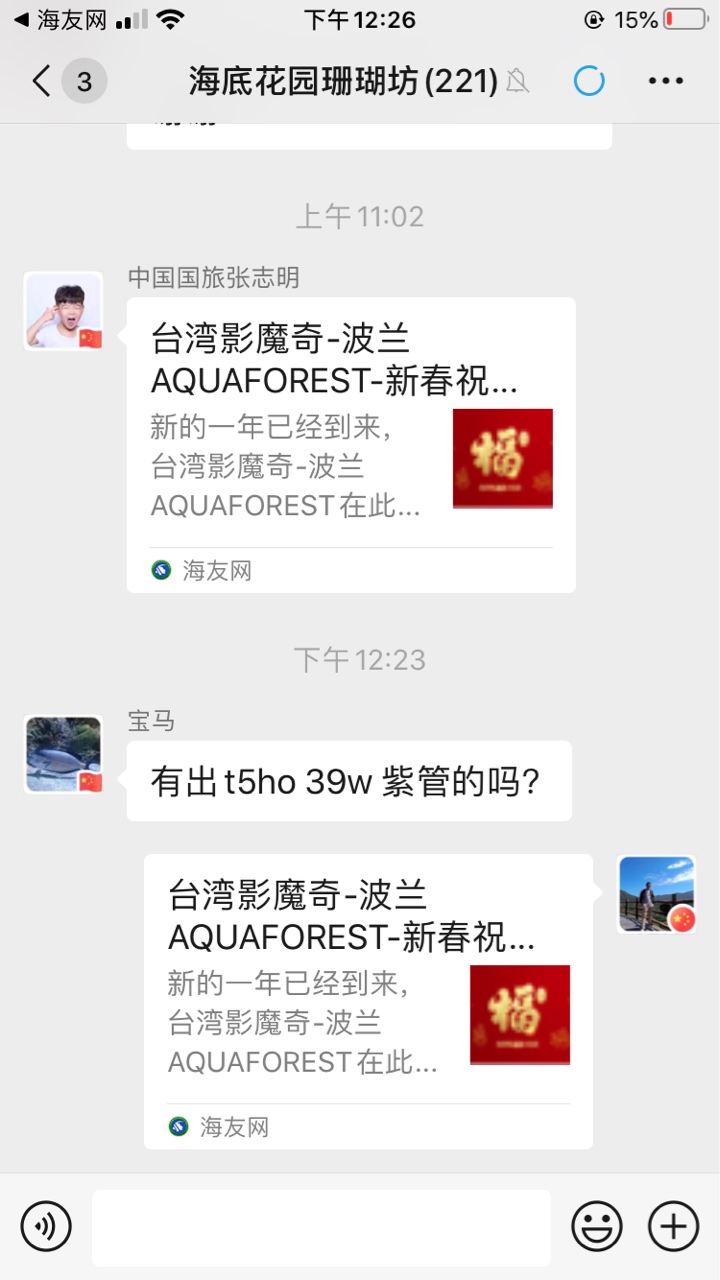Image resolution: width=720 pixels, height=1280 pixels.
Task: View 中国国旅张志明's profile avatar
Action: (x=63, y=311)
